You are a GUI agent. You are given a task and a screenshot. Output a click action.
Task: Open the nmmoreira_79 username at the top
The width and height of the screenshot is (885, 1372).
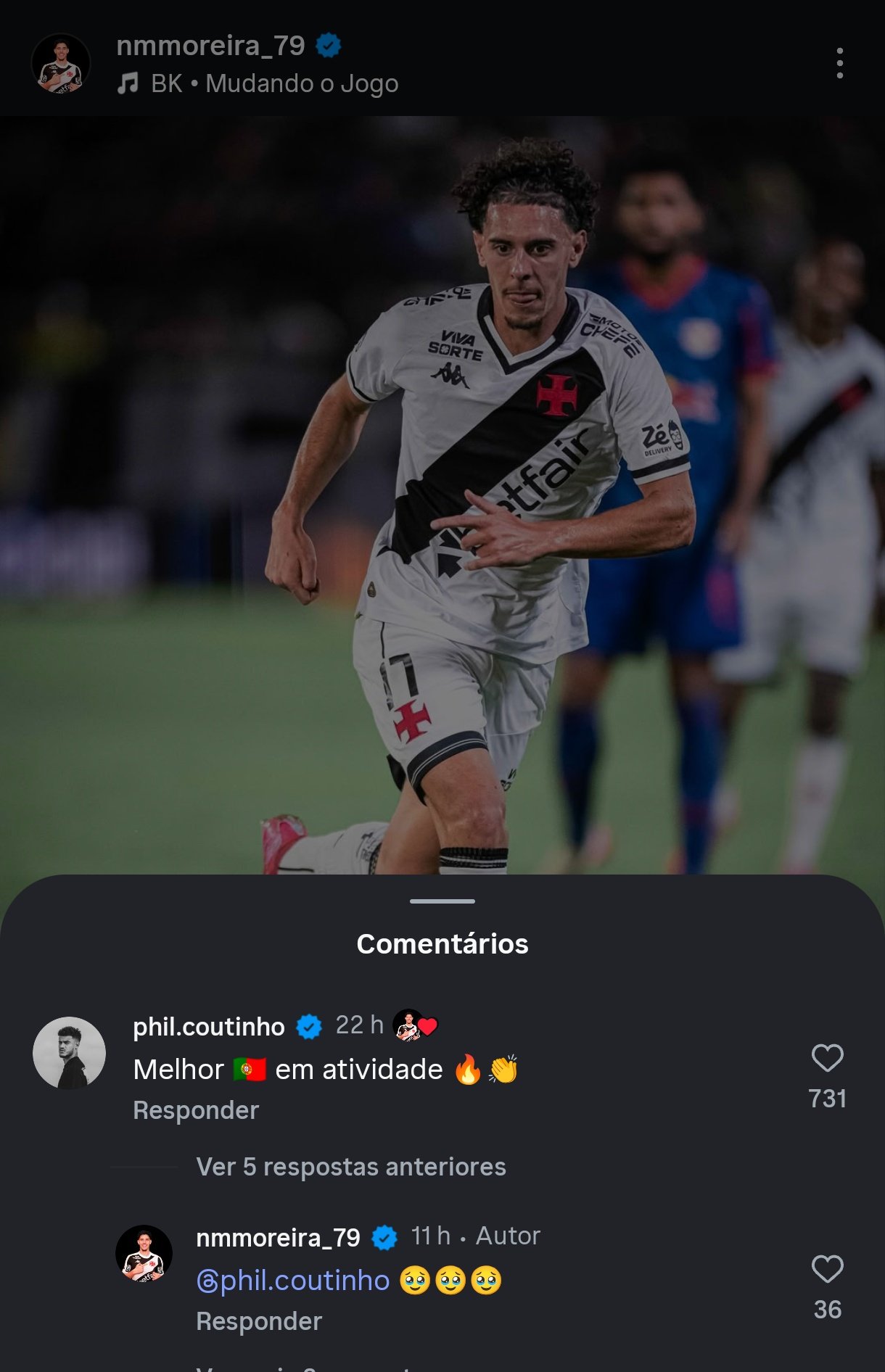point(210,46)
